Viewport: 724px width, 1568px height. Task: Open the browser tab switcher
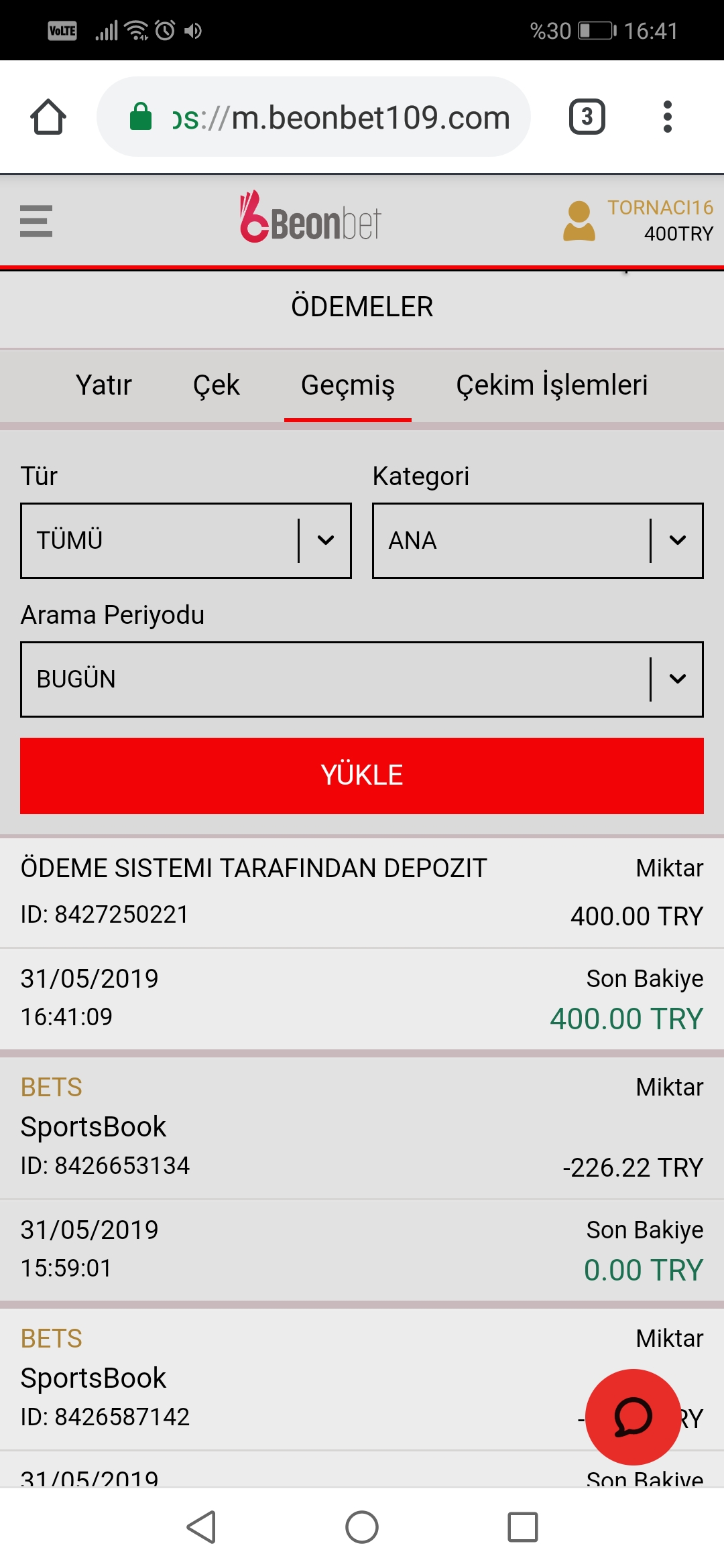pyautogui.click(x=587, y=117)
